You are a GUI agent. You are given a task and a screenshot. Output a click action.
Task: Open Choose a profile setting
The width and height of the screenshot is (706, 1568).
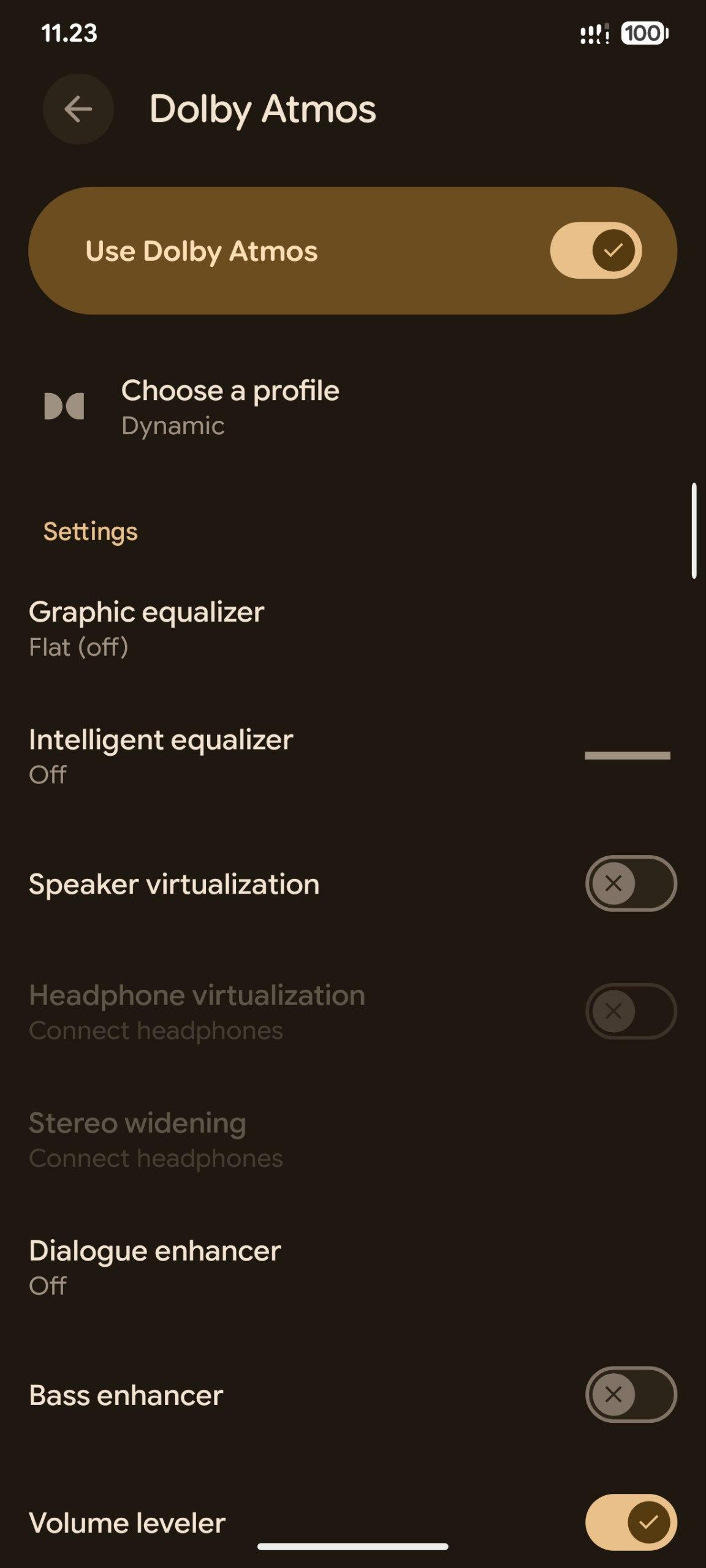point(230,407)
